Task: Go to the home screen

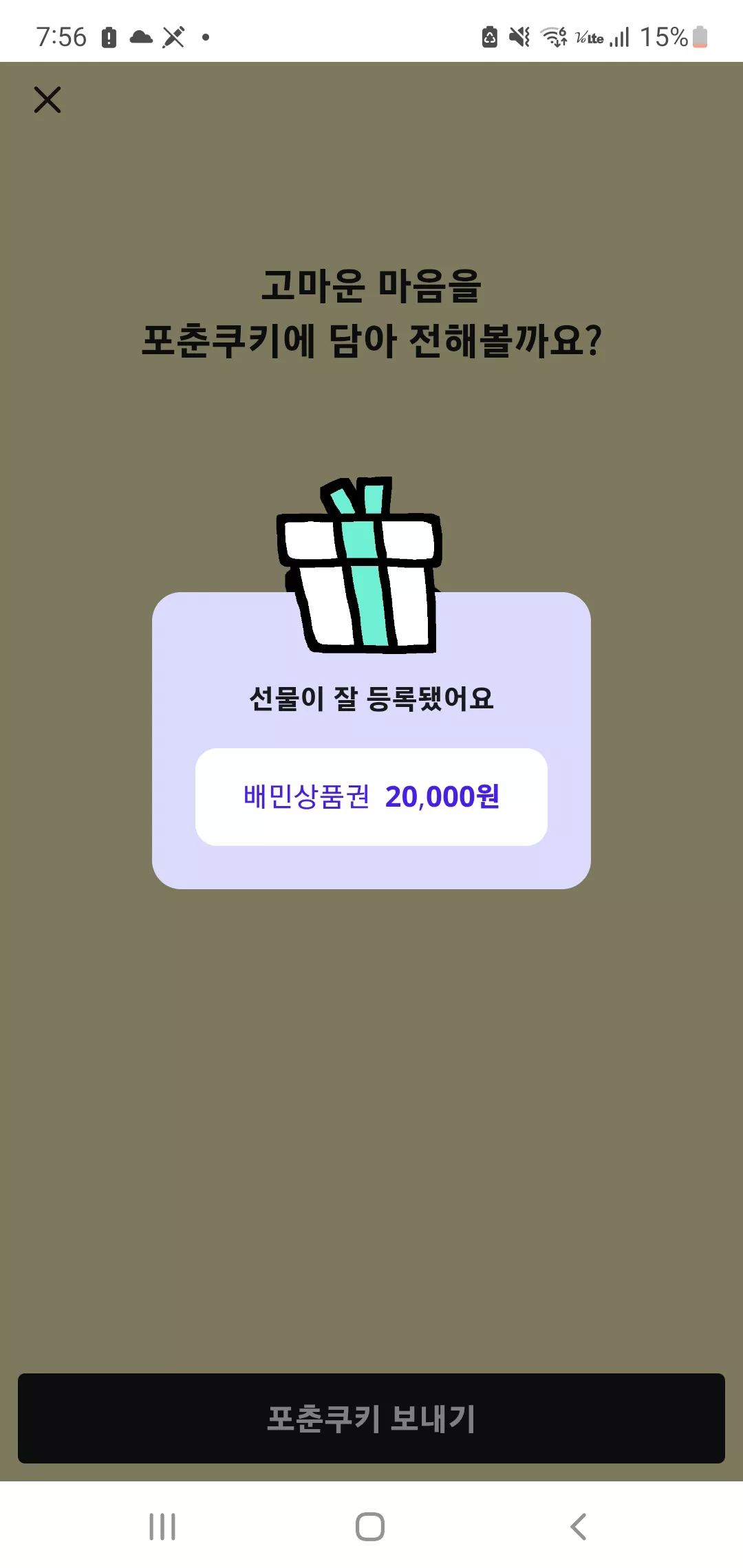Action: (x=370, y=1527)
